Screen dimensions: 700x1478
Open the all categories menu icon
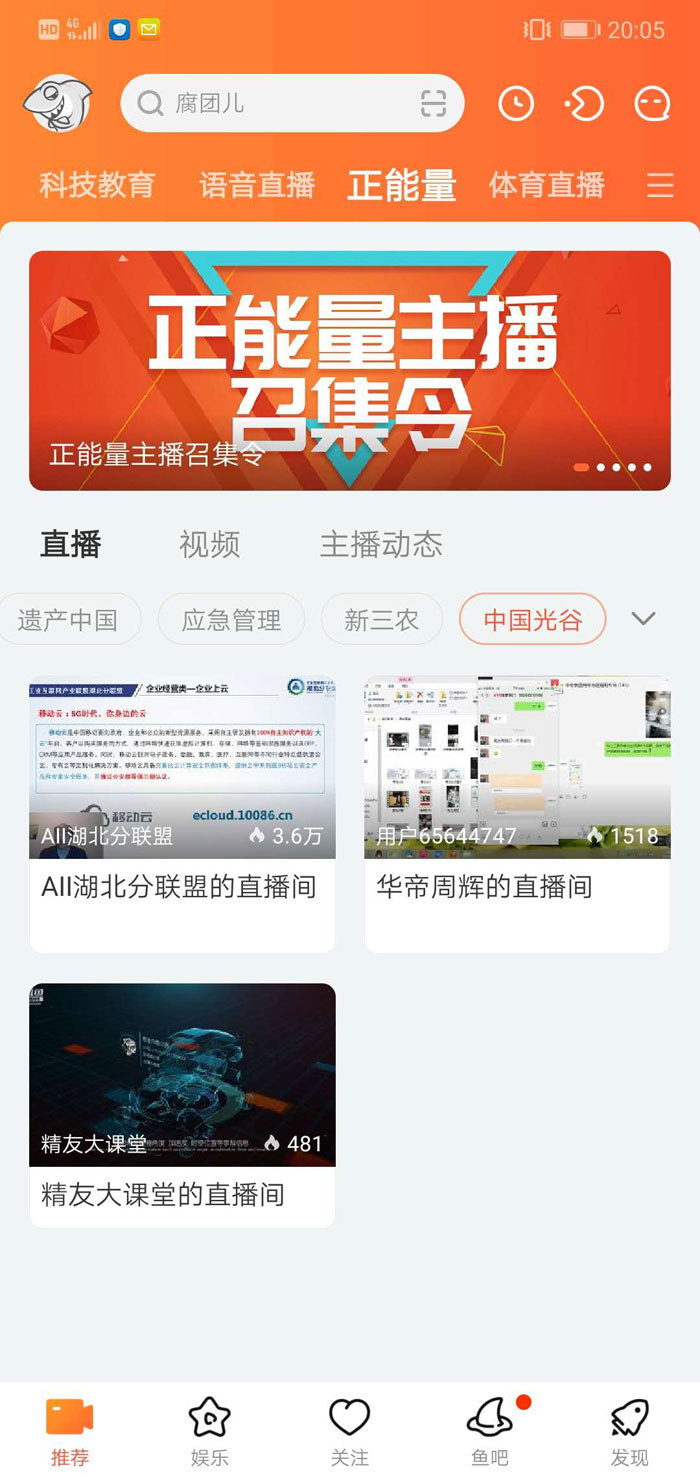(x=660, y=185)
